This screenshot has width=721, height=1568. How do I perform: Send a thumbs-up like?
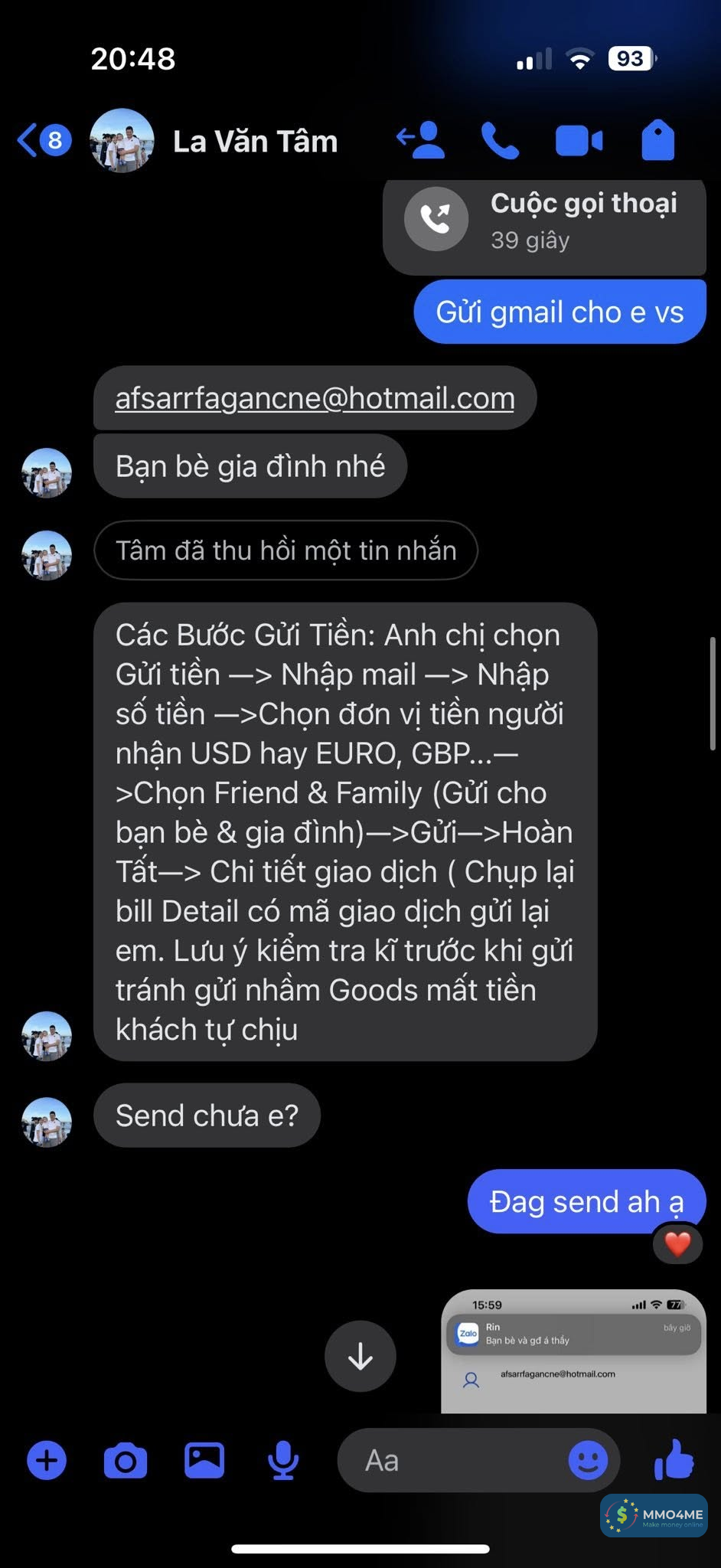[x=674, y=1459]
